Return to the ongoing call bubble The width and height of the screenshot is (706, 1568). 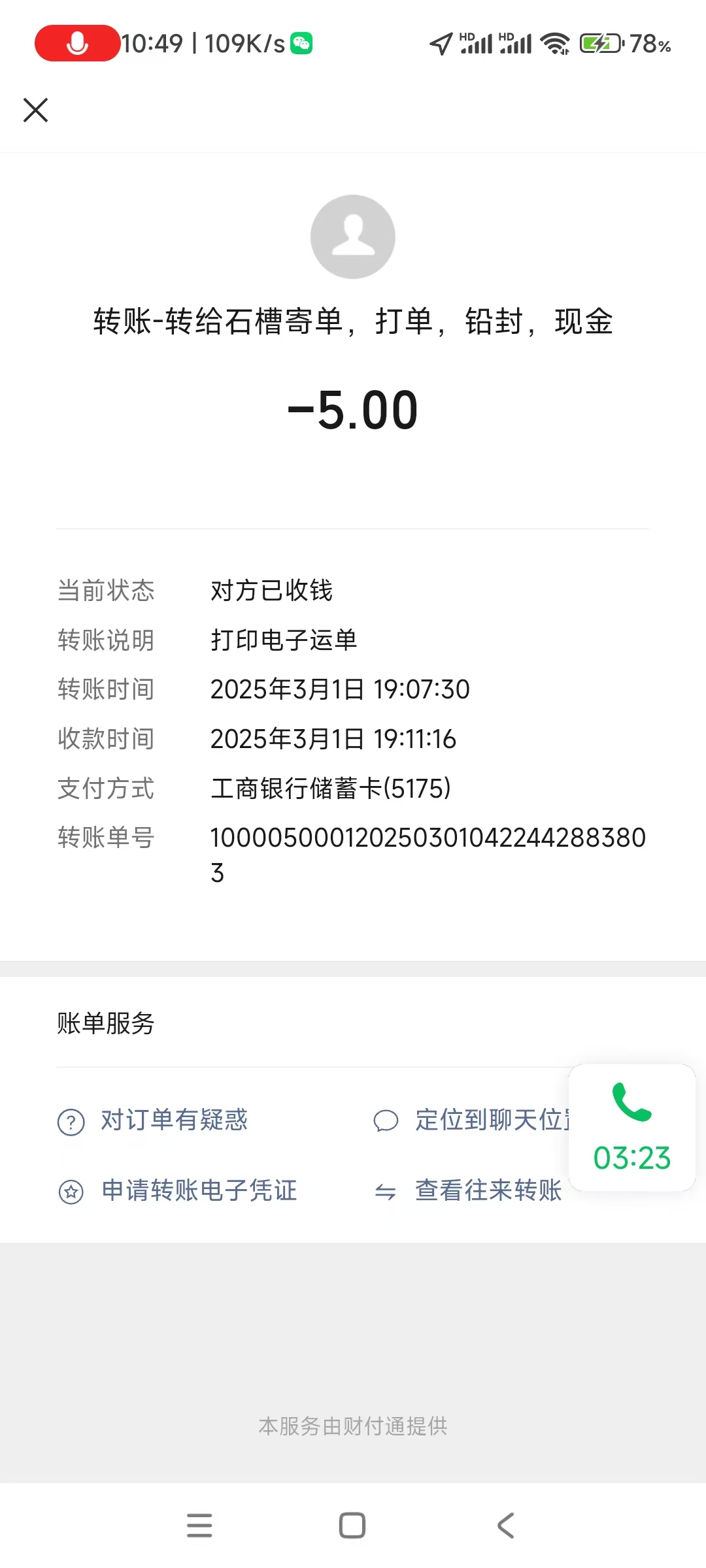(631, 1128)
